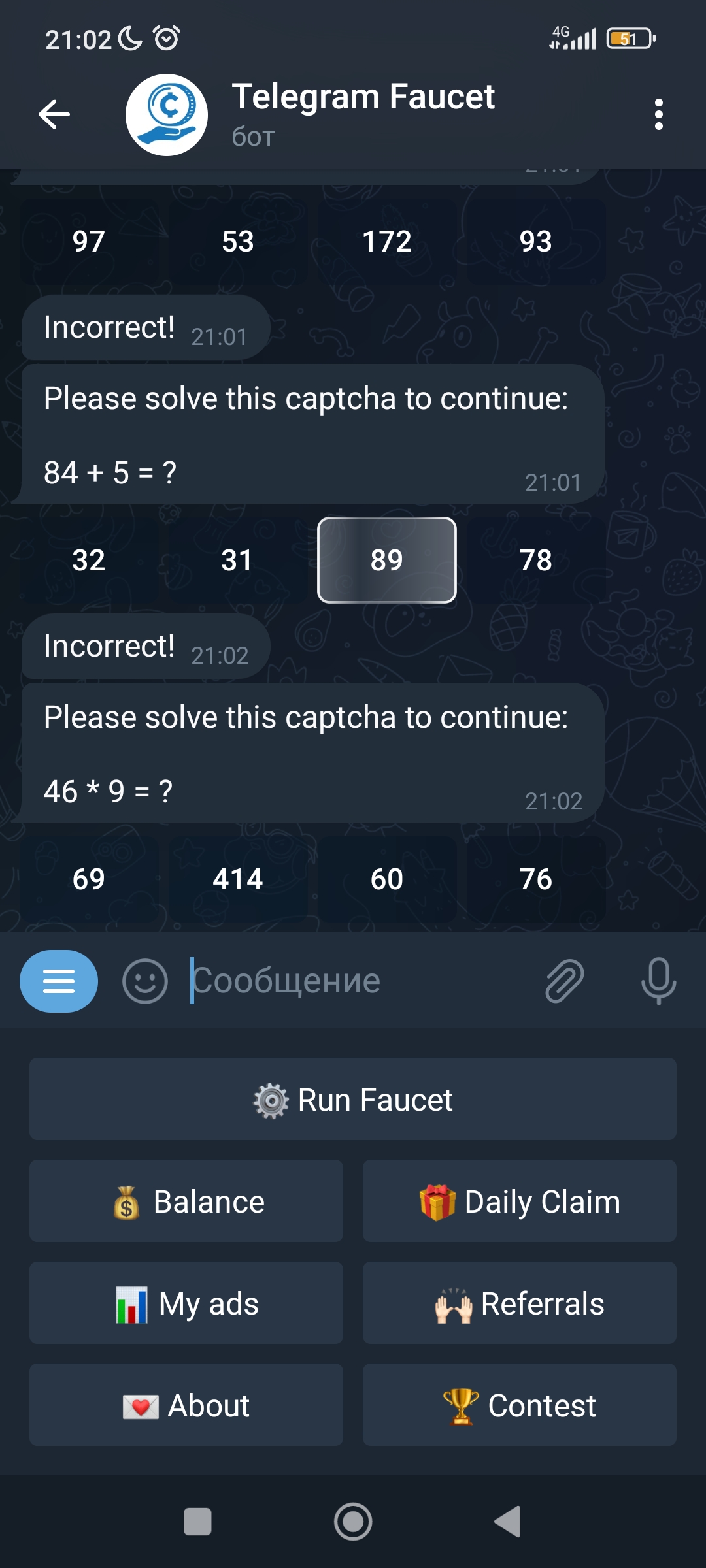This screenshot has height=1568, width=706.
Task: Go back from the Telegram Faucet chat
Action: 54,114
